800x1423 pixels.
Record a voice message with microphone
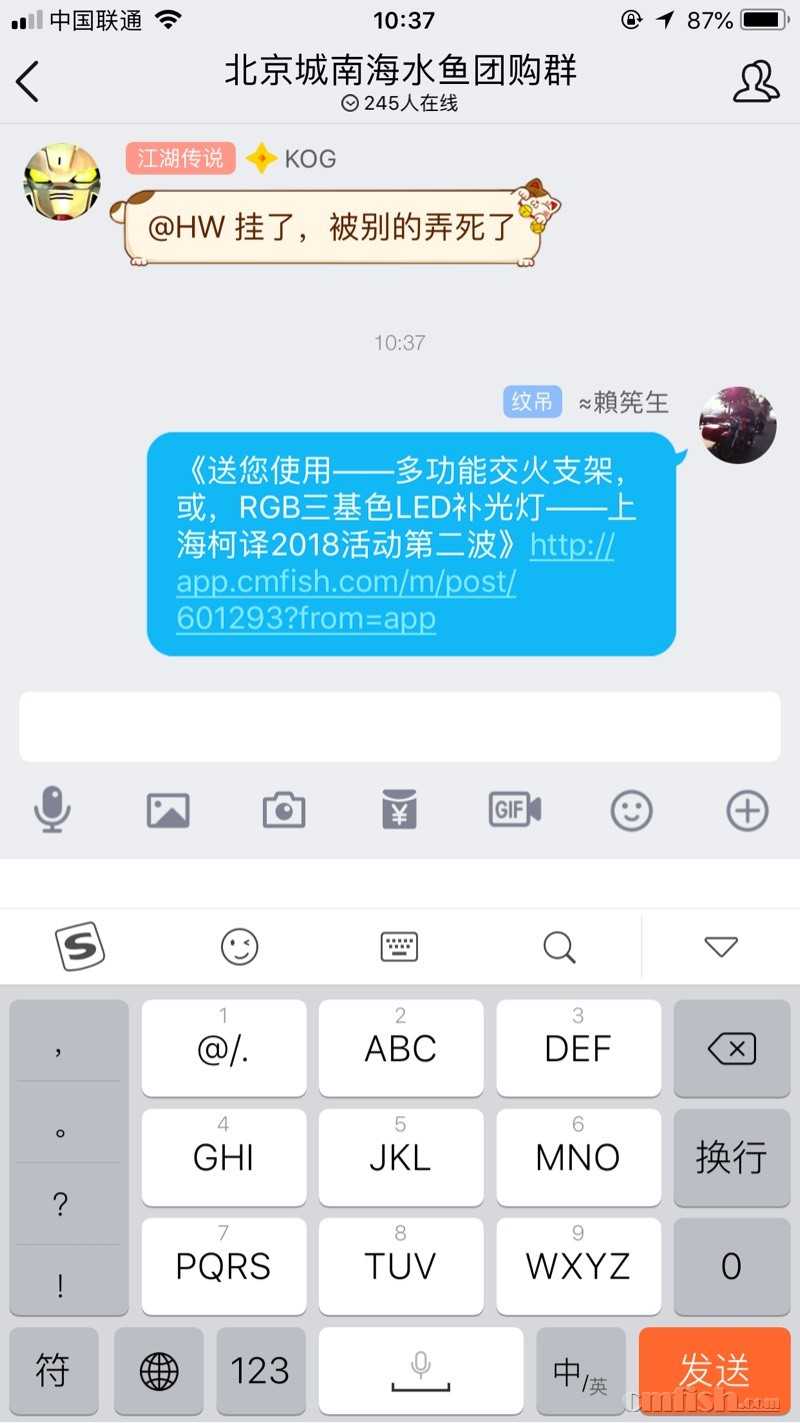52,809
